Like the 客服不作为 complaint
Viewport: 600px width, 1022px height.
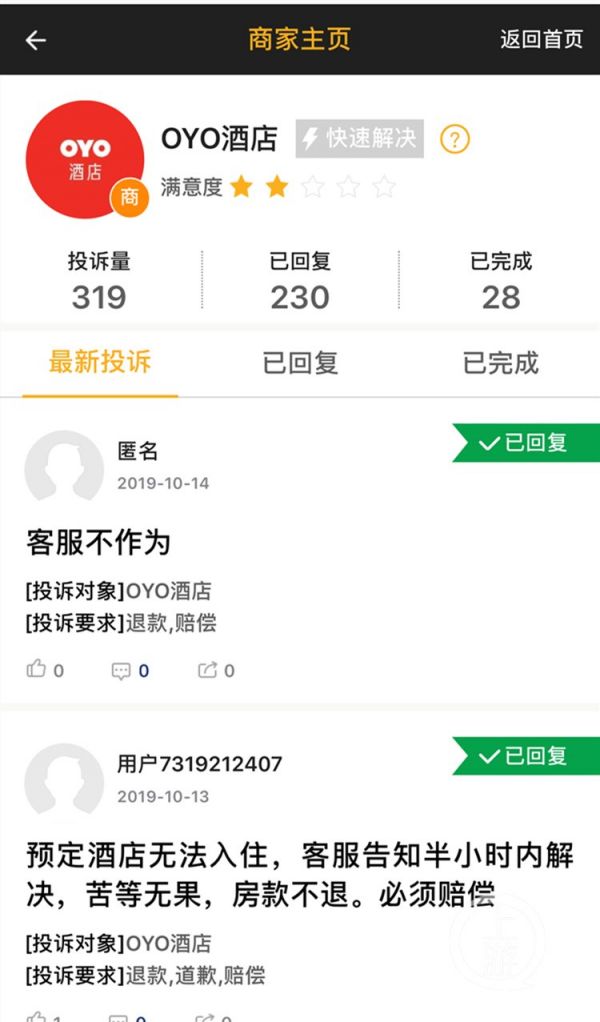(x=44, y=669)
